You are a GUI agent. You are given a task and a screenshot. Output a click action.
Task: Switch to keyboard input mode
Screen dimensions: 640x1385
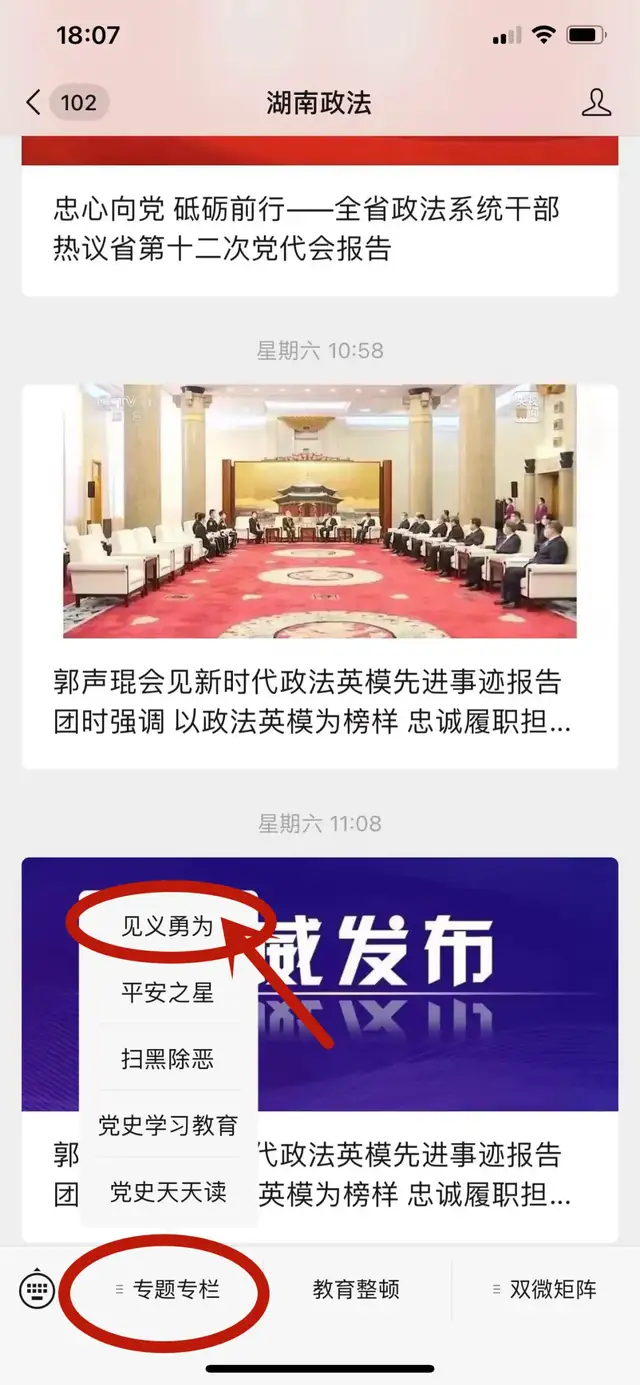pos(37,1290)
